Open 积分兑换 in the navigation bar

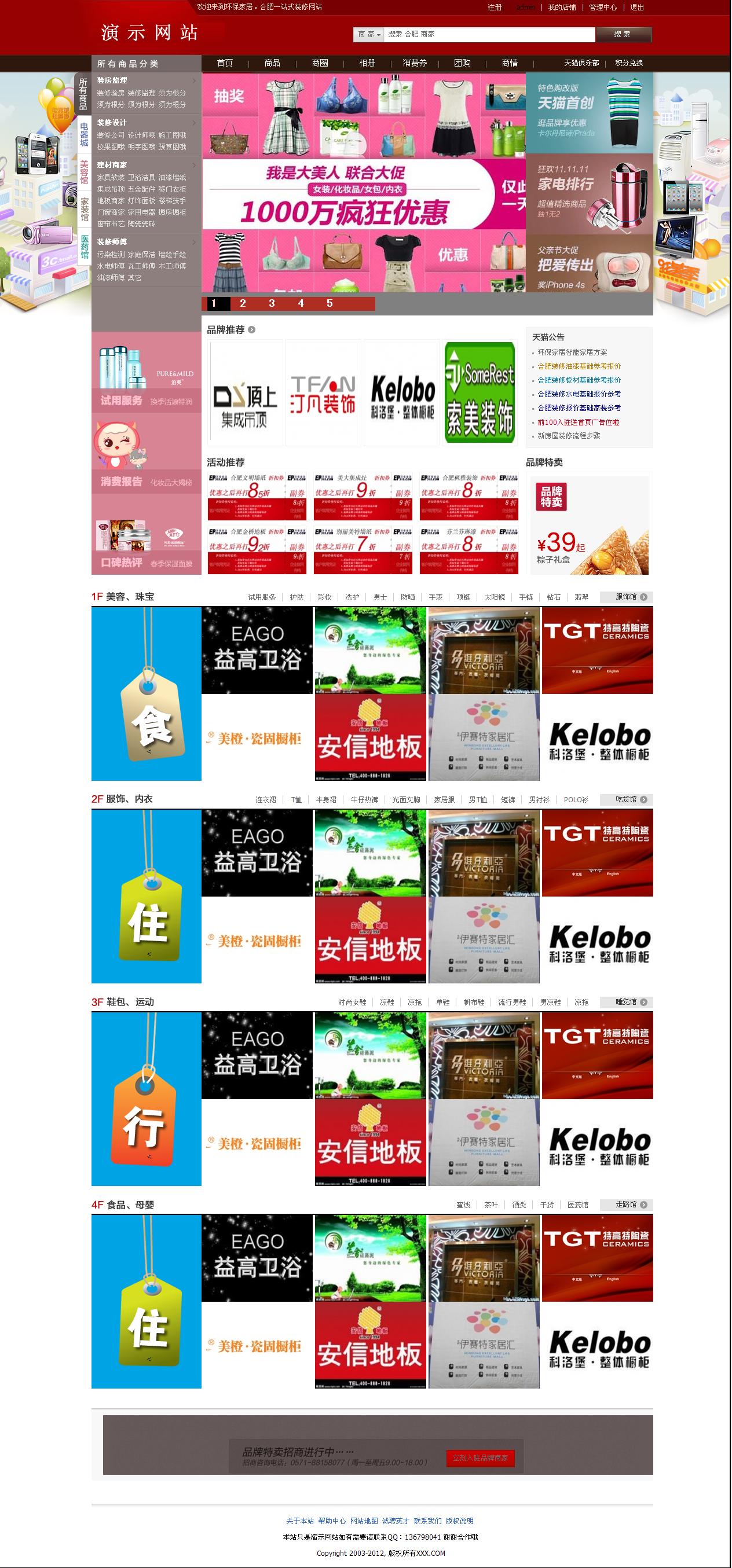(629, 63)
